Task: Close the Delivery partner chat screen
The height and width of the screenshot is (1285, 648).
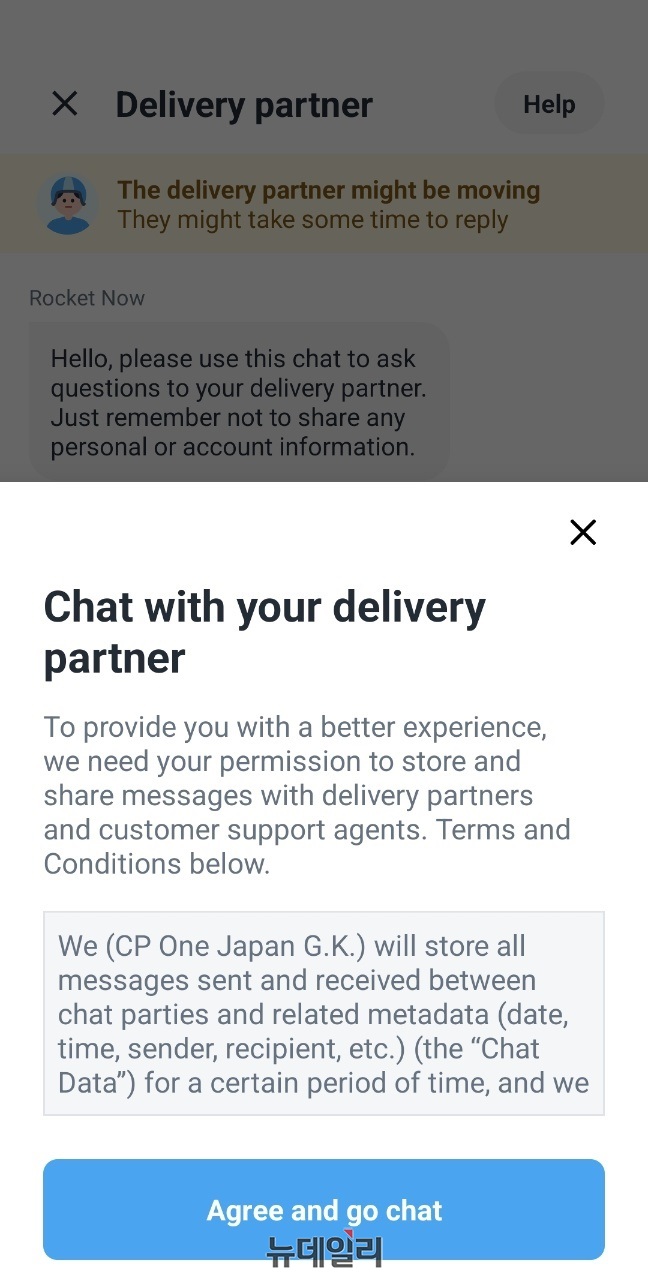Action: tap(65, 104)
